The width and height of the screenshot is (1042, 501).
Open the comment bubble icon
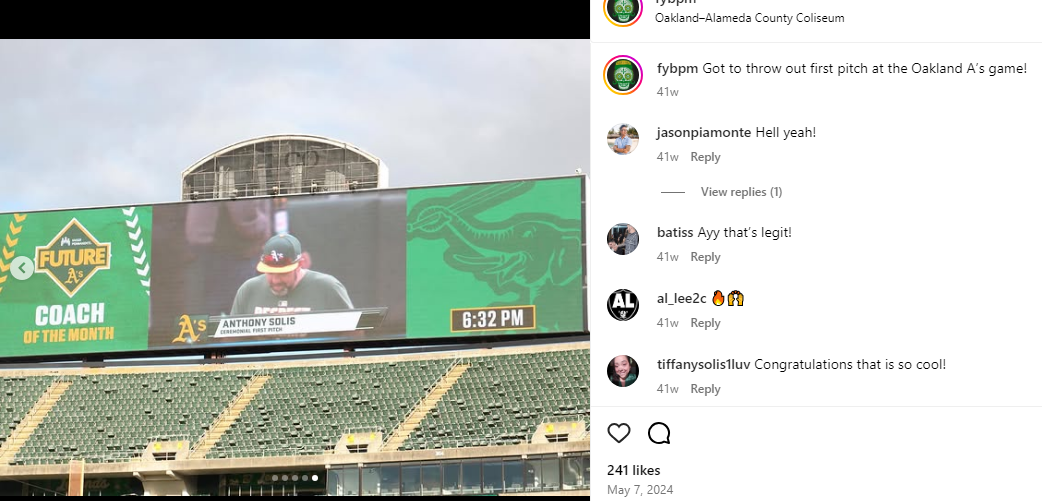[659, 433]
